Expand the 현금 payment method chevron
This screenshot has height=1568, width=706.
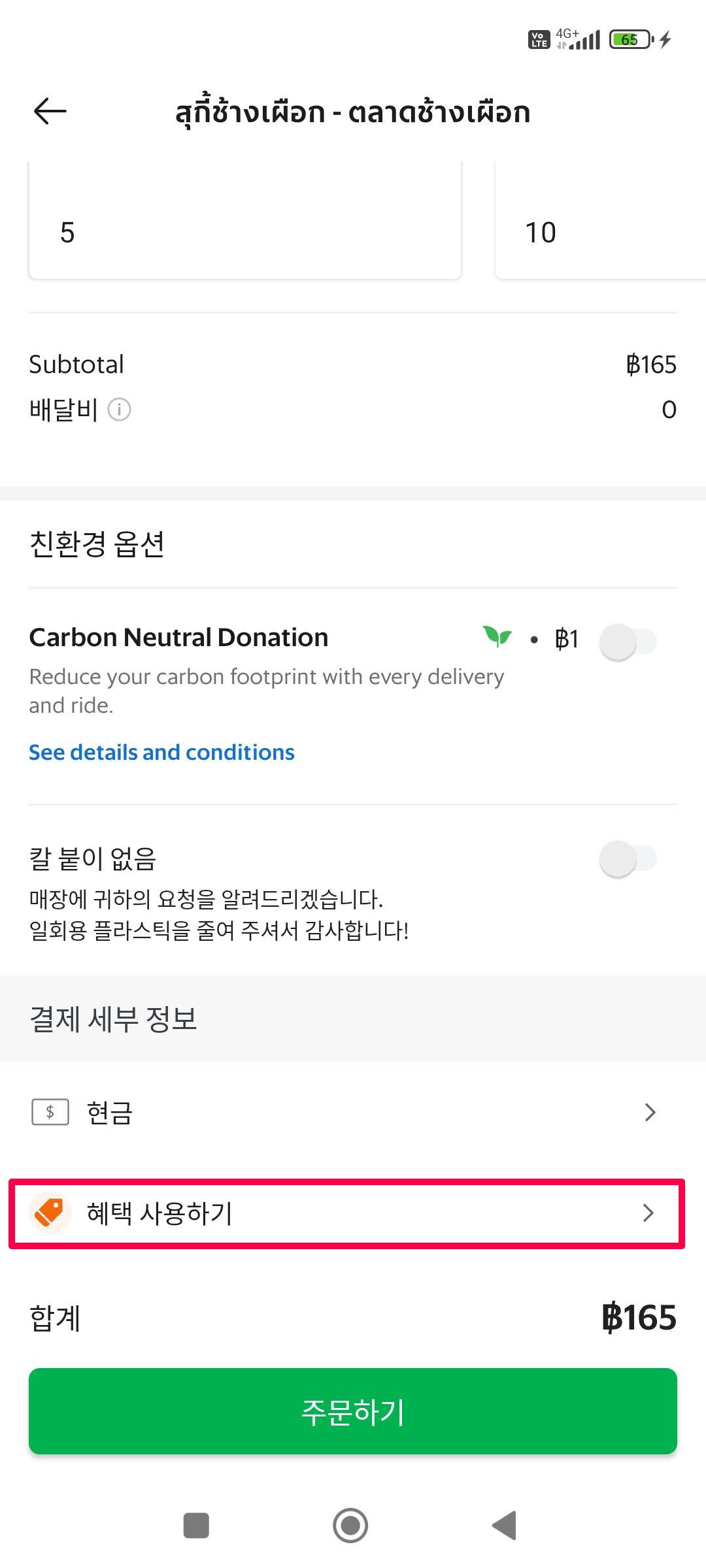pyautogui.click(x=649, y=1111)
